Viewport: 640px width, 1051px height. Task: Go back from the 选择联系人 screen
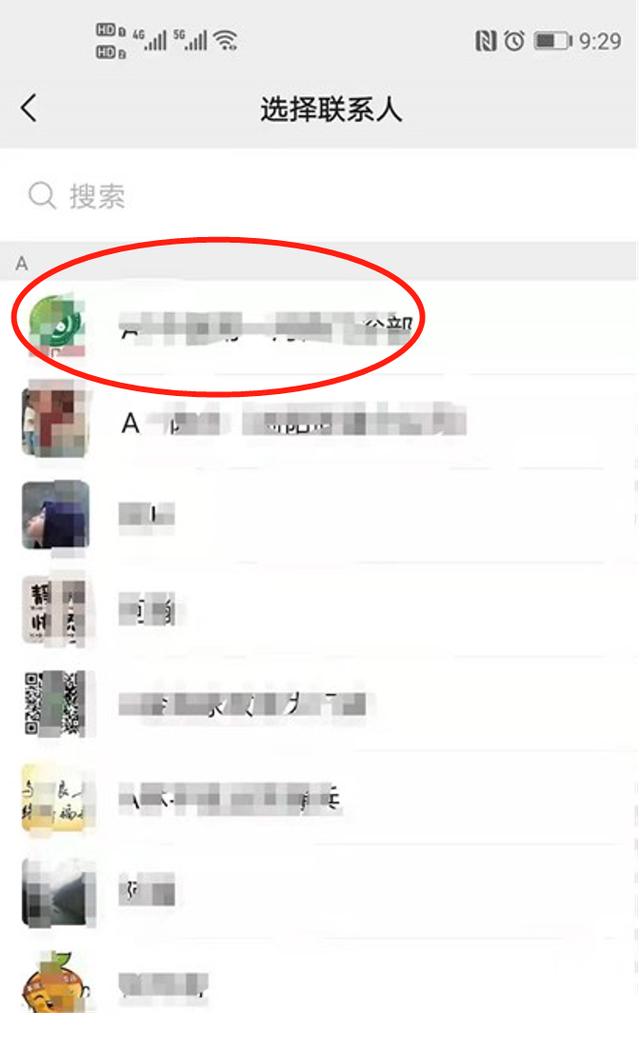[29, 108]
